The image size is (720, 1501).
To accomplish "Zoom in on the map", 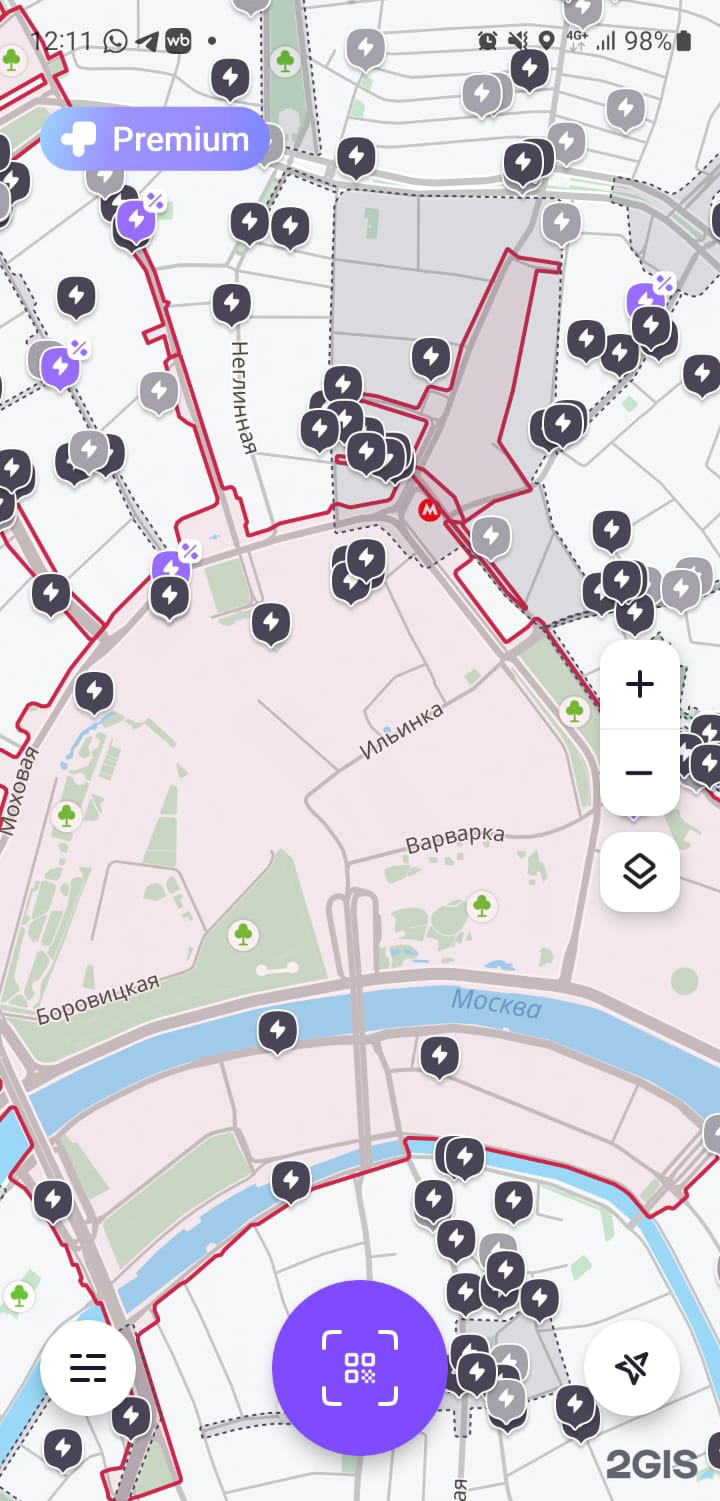I will tap(639, 685).
